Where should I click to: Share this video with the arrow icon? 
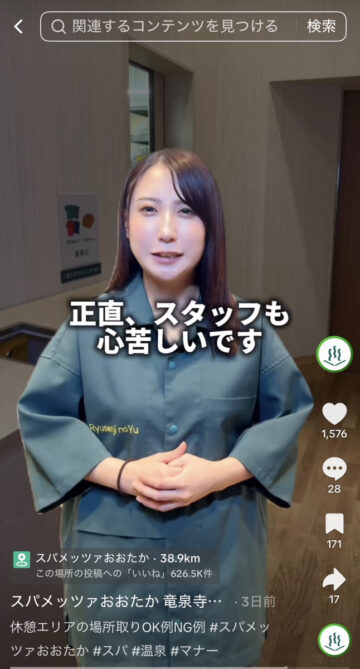[x=334, y=578]
